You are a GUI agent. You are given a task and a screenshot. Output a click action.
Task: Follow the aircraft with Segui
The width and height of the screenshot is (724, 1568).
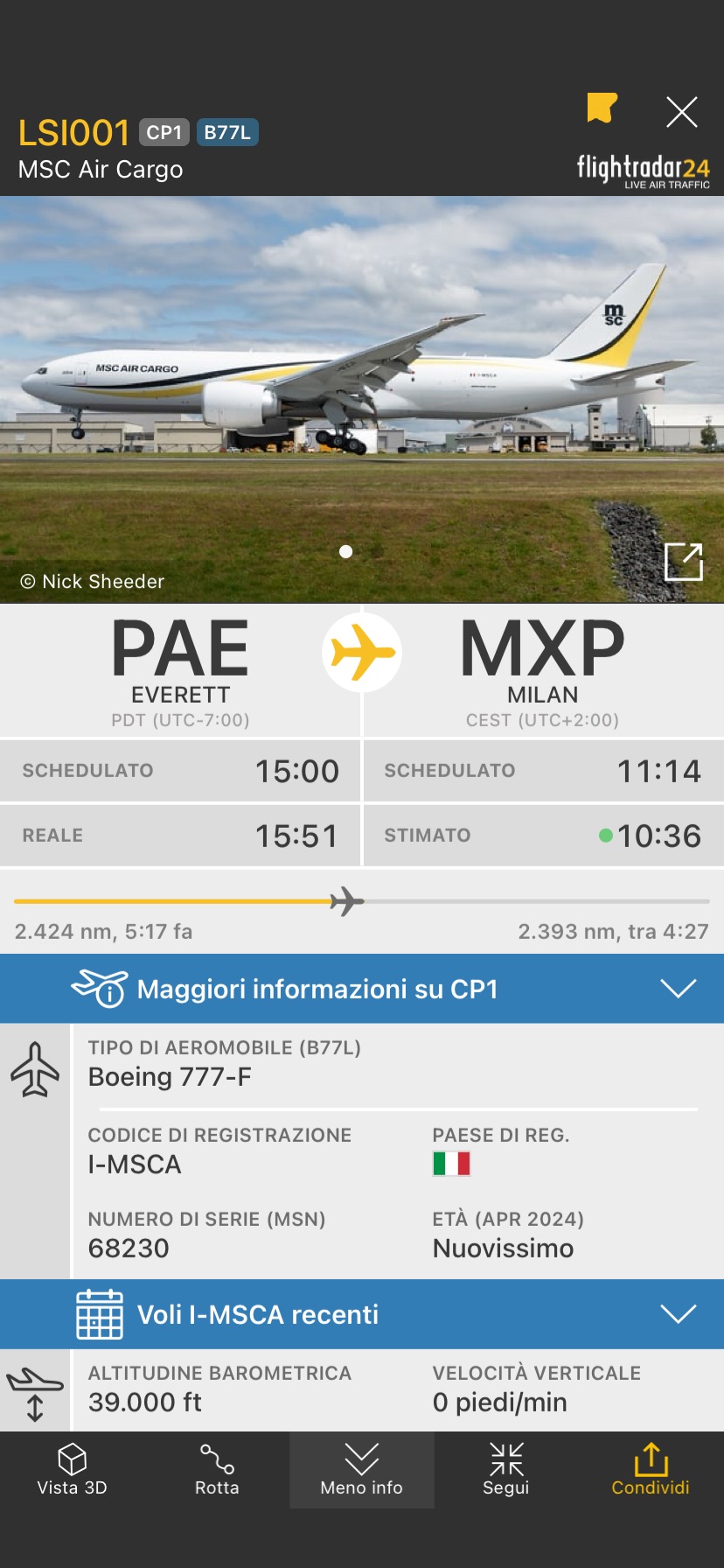[506, 1470]
